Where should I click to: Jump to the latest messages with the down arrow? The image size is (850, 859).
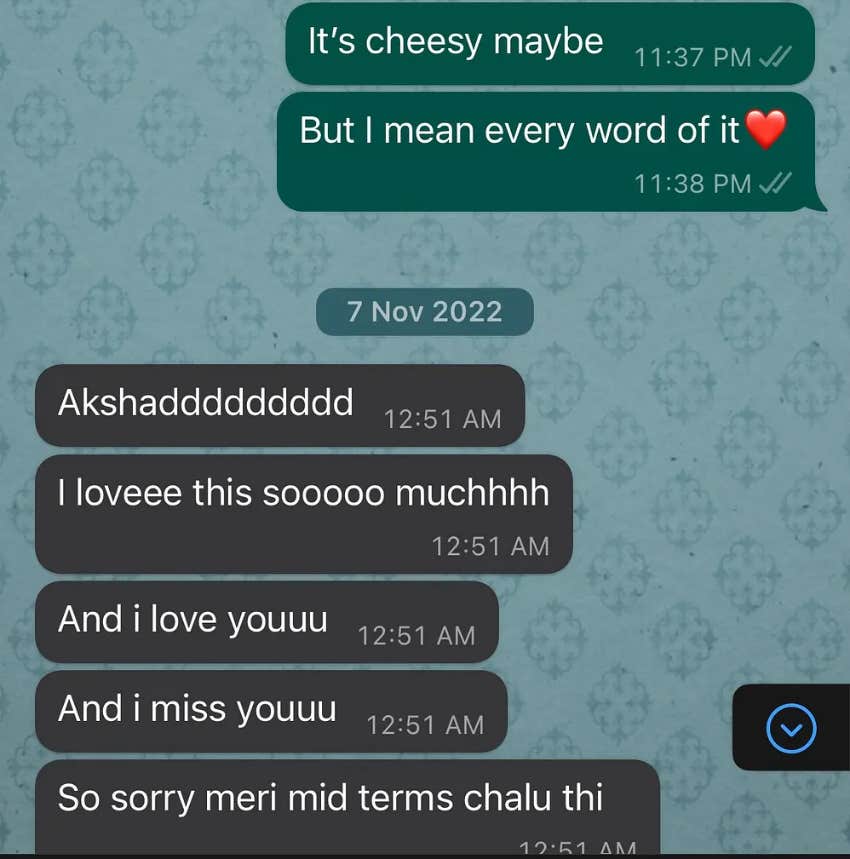click(791, 729)
